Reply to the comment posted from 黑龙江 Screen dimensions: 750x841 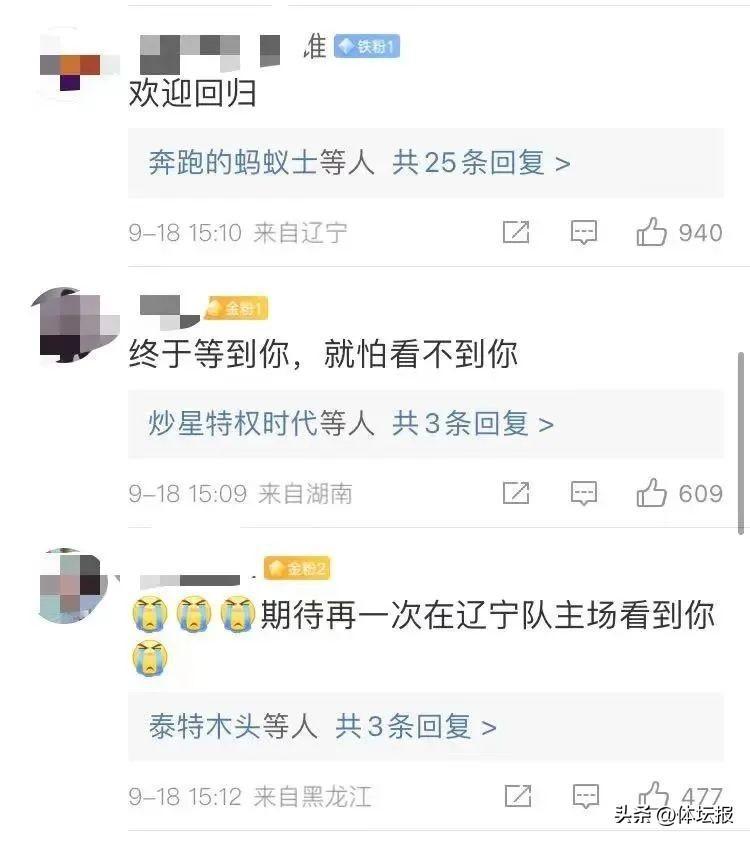click(585, 796)
